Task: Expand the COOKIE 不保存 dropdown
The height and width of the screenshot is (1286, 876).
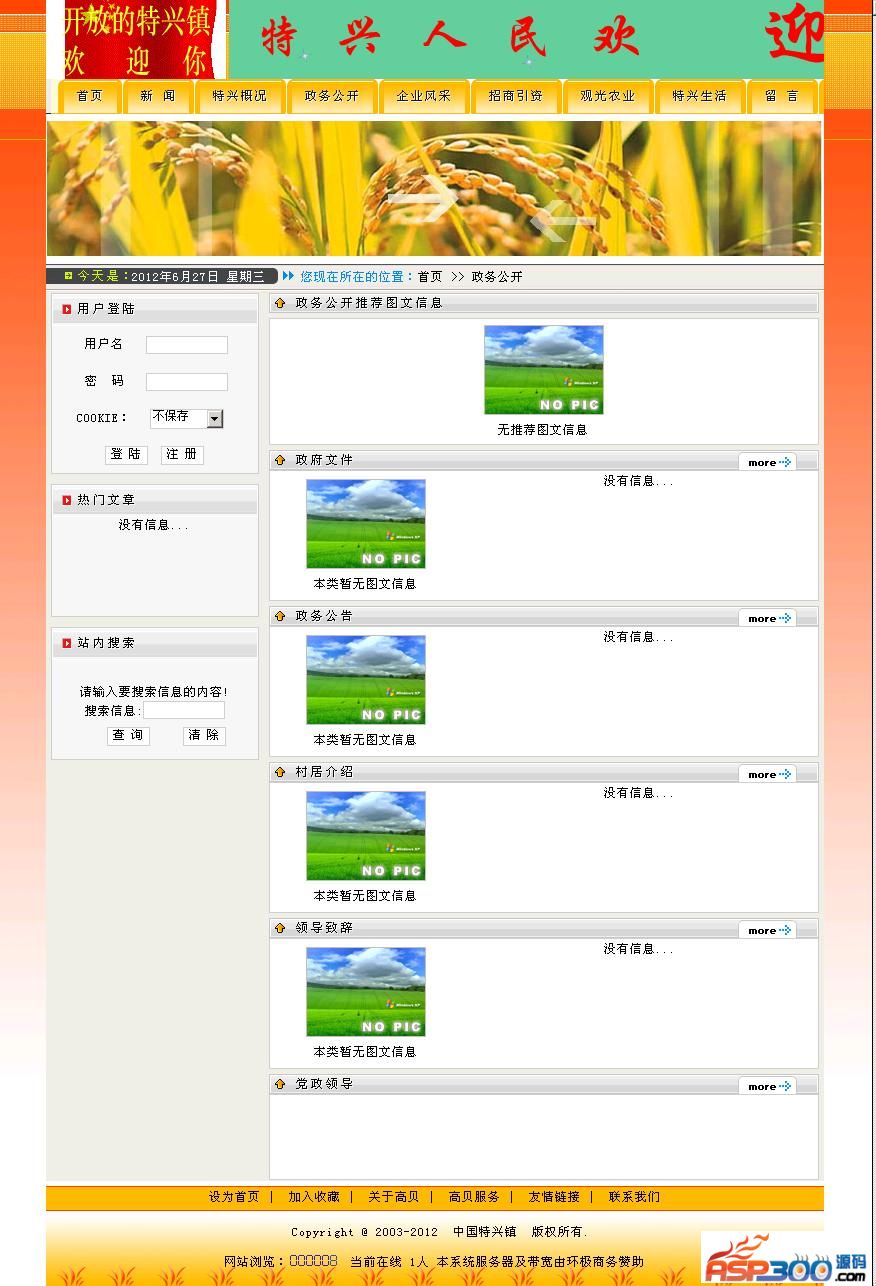Action: tap(215, 418)
